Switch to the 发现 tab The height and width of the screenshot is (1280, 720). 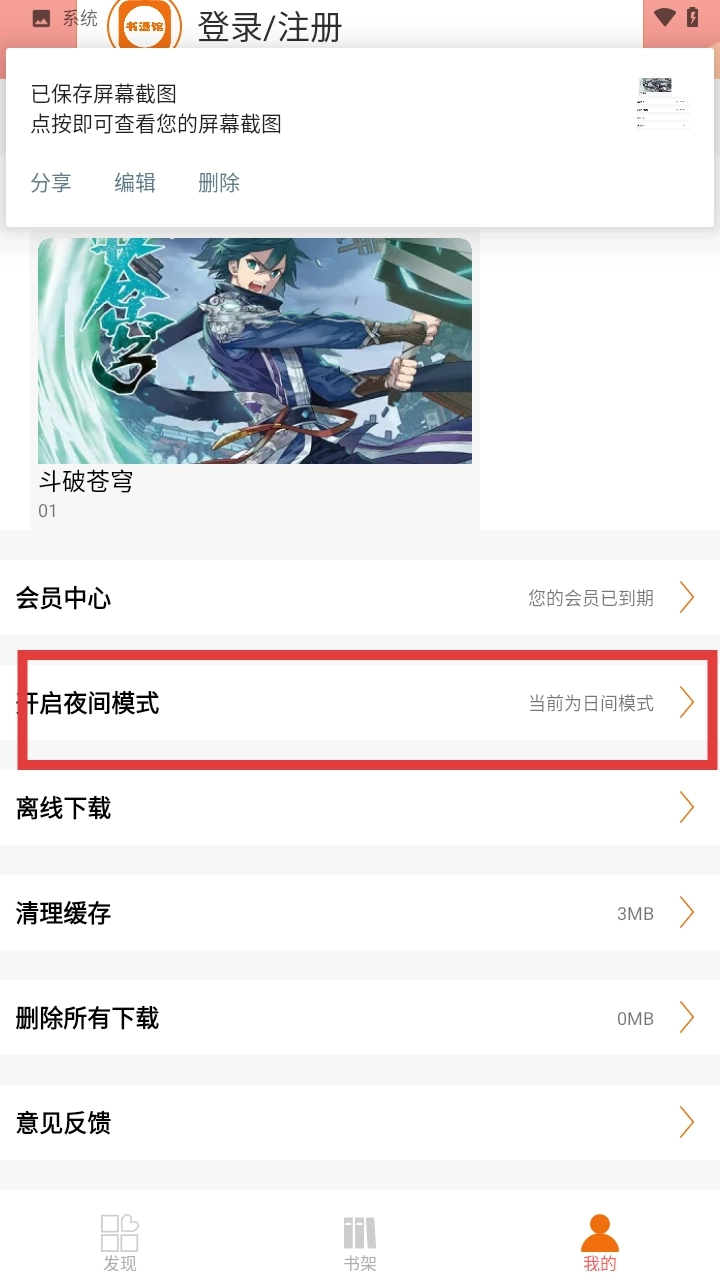pos(120,1243)
